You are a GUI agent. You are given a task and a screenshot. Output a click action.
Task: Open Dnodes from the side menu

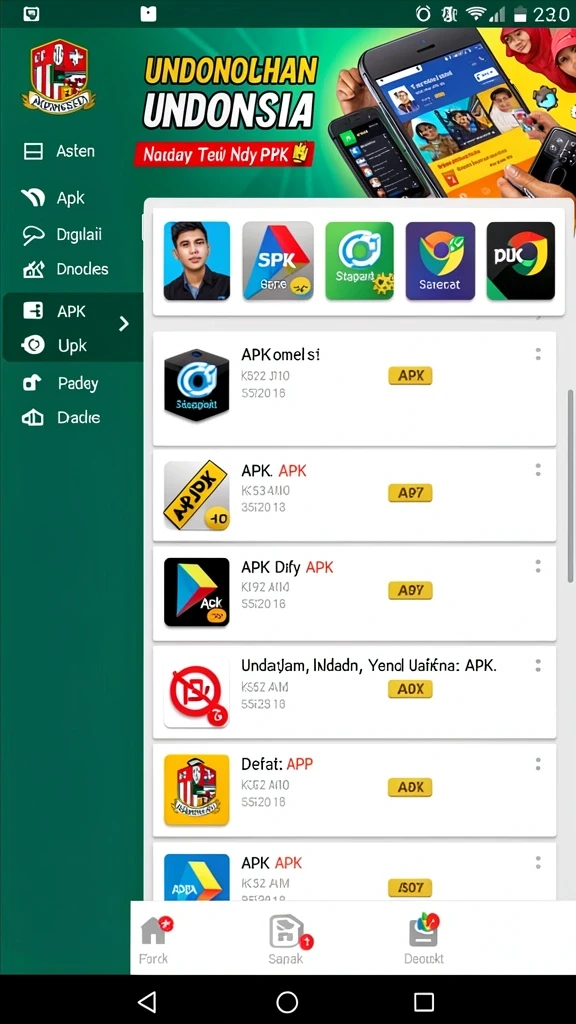65,269
